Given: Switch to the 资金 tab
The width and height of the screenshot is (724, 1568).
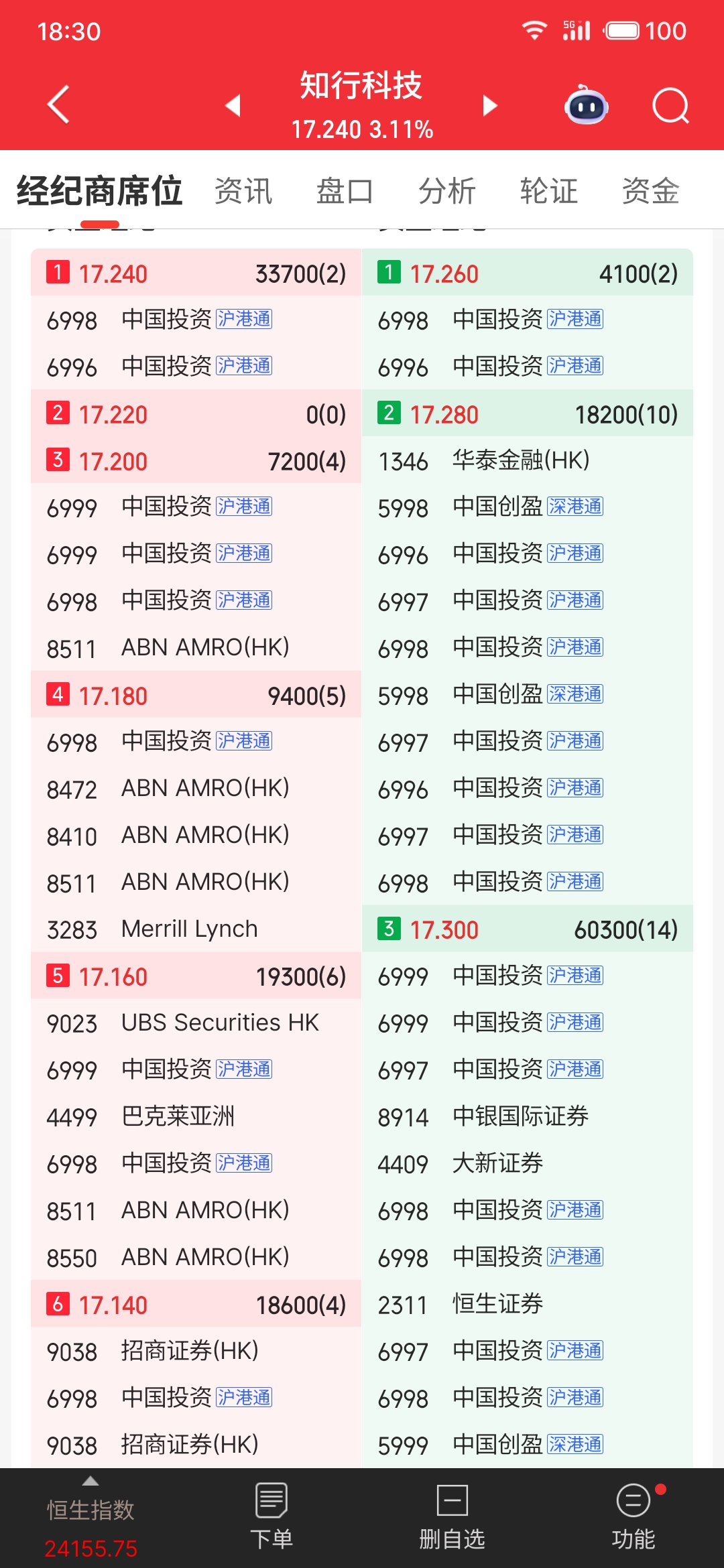Looking at the screenshot, I should click(651, 191).
